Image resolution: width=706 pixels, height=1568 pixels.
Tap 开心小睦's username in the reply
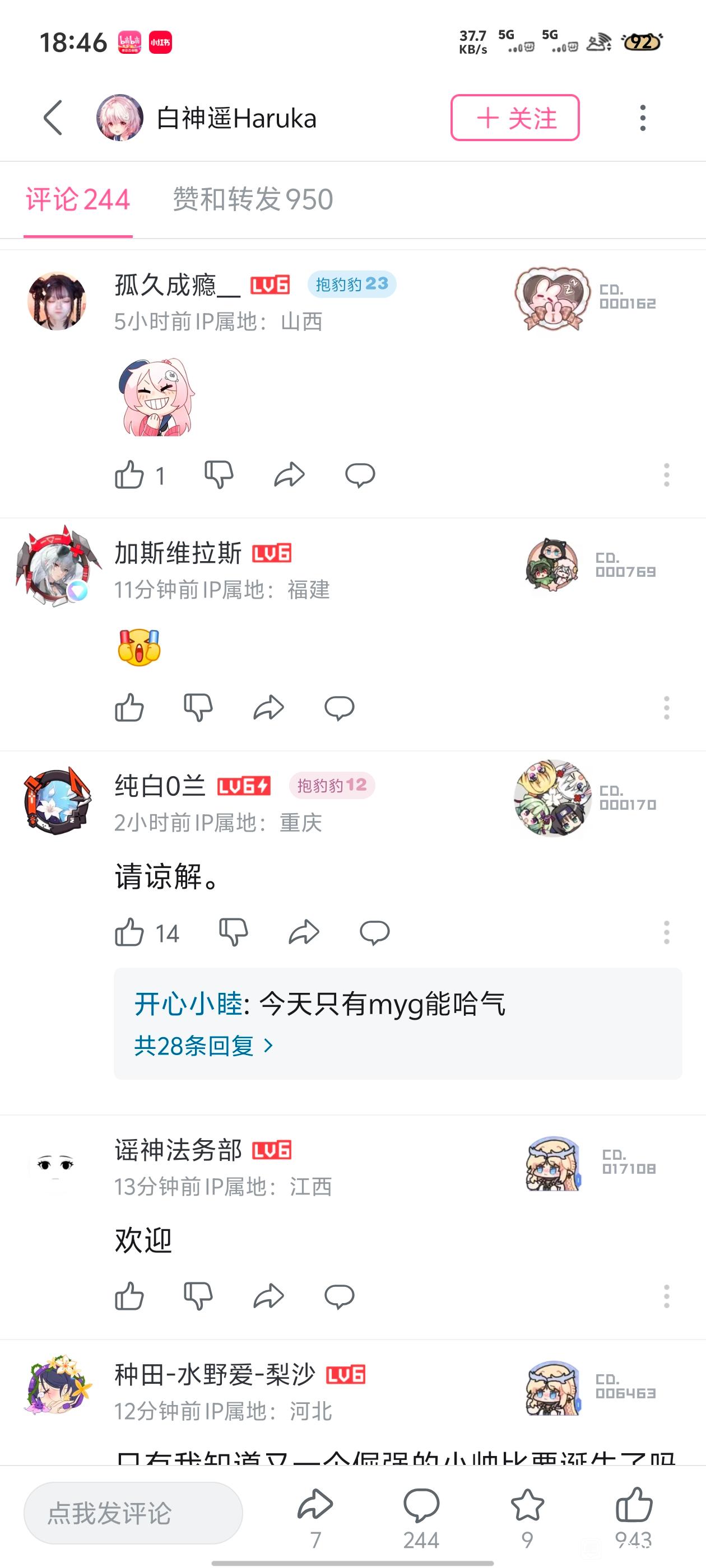click(188, 1004)
